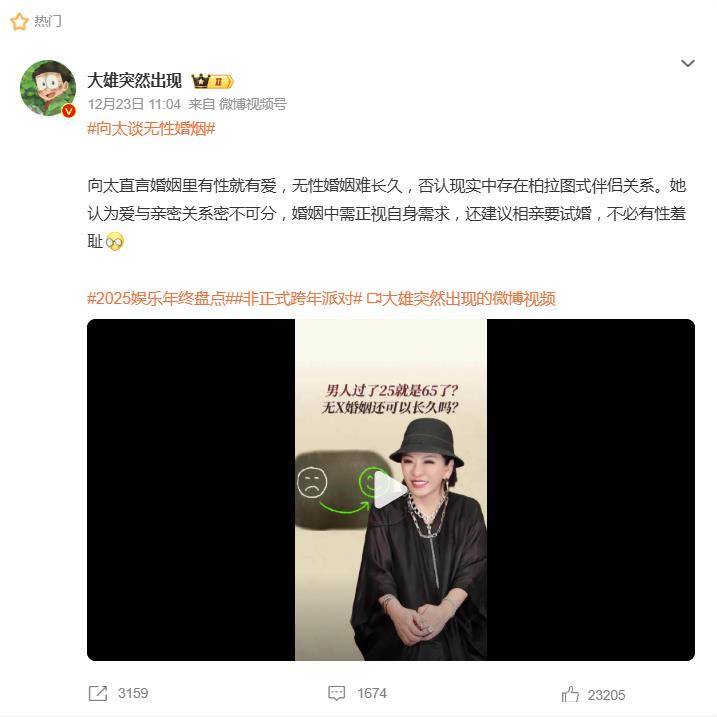Open the username 大雄突然出现
Viewport: 717px width, 717px height.
[134, 80]
